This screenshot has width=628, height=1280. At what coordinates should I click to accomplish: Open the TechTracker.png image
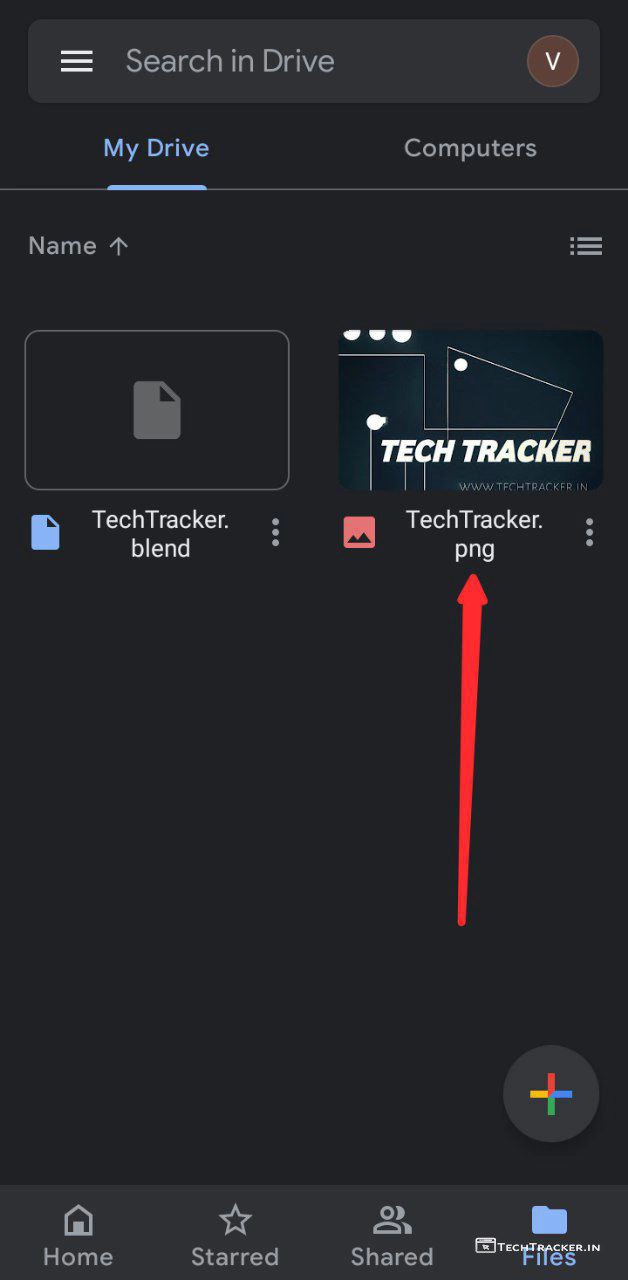[470, 410]
